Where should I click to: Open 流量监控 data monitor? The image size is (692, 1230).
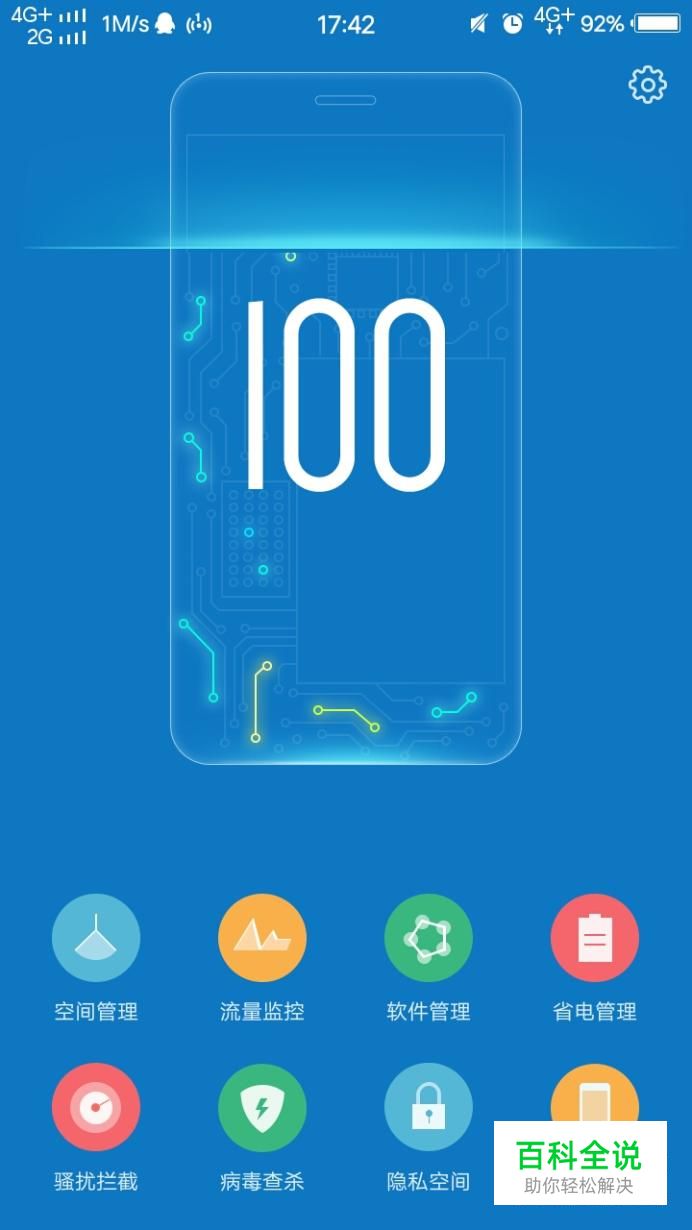pyautogui.click(x=262, y=938)
